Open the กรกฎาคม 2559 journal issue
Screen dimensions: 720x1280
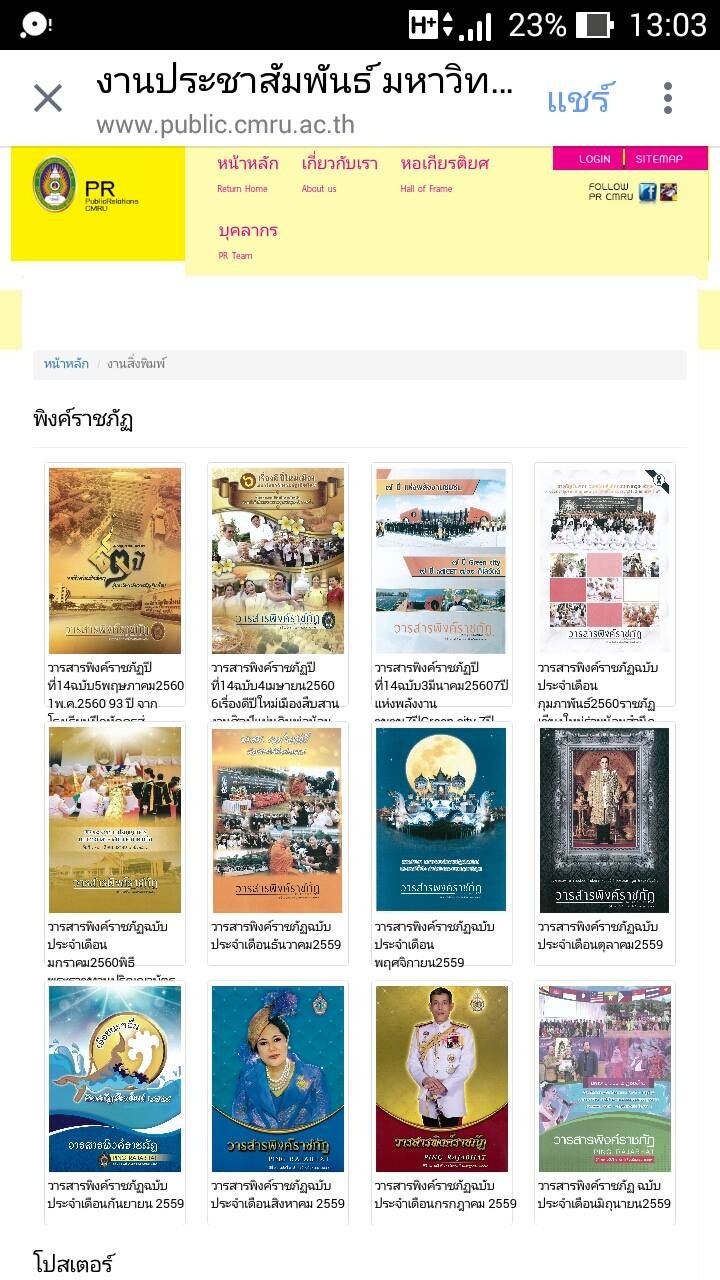click(441, 1078)
